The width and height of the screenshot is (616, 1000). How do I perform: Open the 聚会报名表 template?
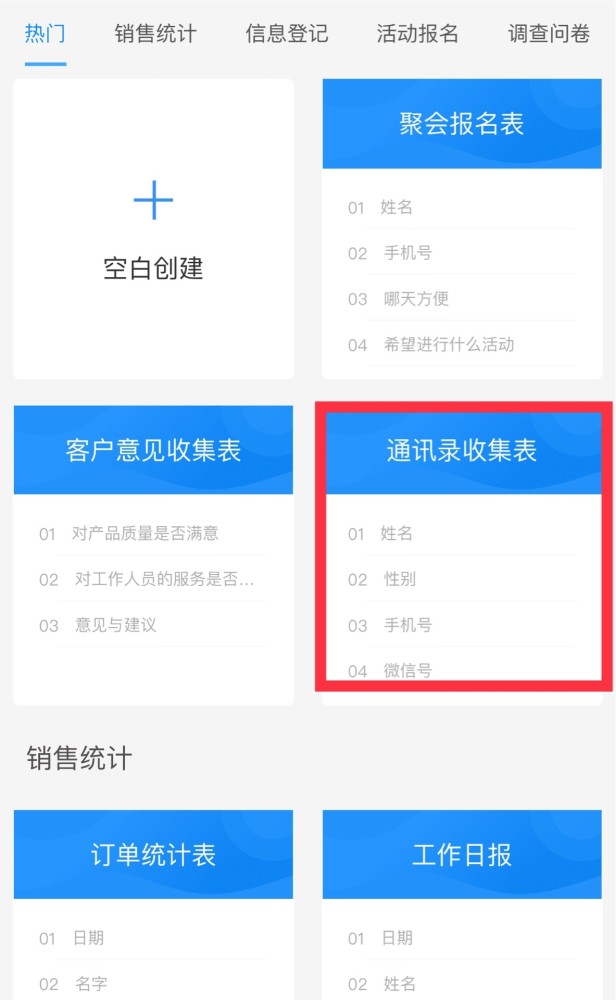[462, 229]
